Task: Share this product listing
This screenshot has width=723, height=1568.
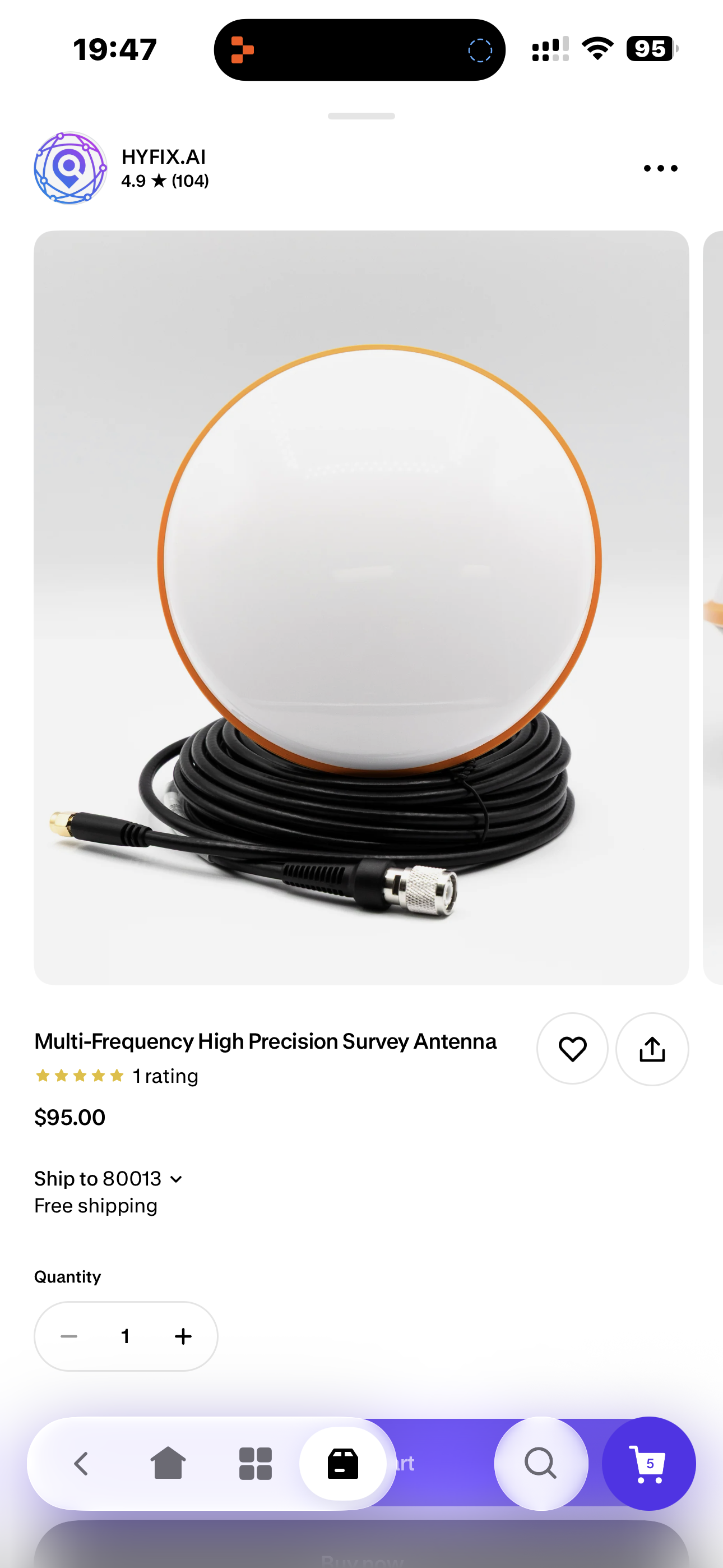Action: coord(652,1048)
